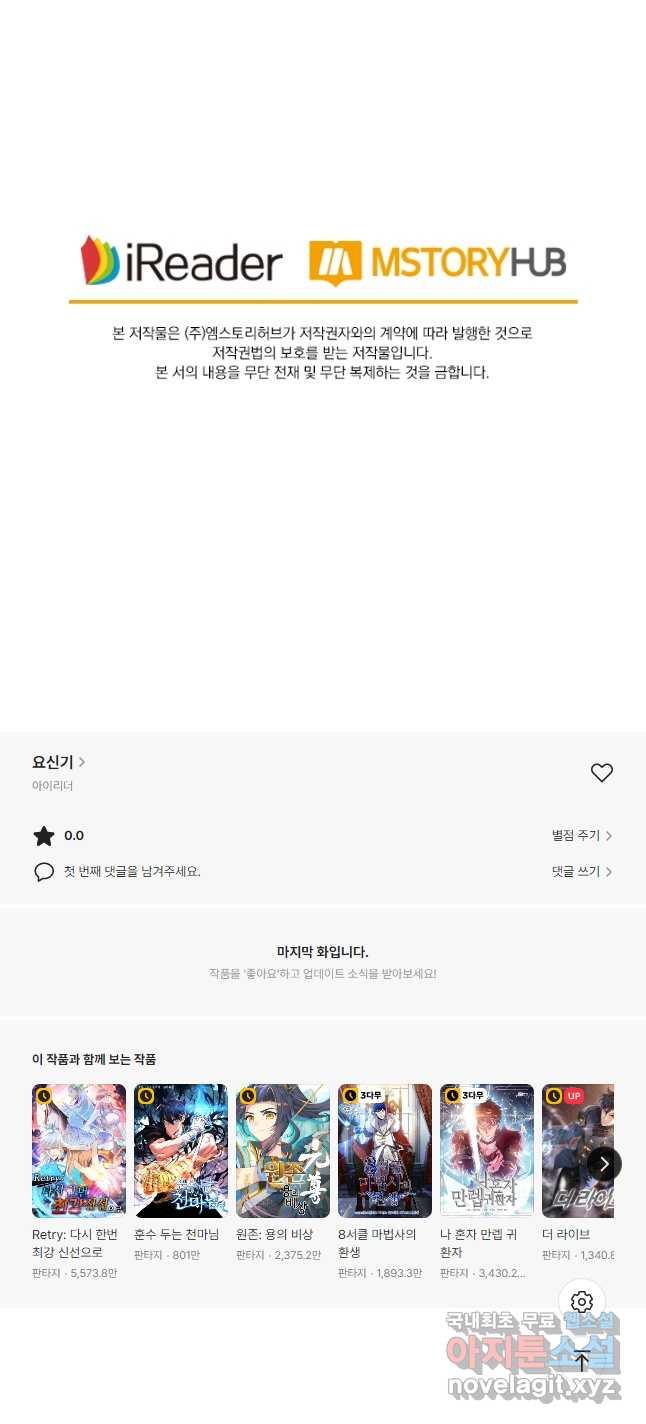
Task: Open Retry: 다시 한번 최강 신선으로 thumbnail
Action: coord(79,1150)
